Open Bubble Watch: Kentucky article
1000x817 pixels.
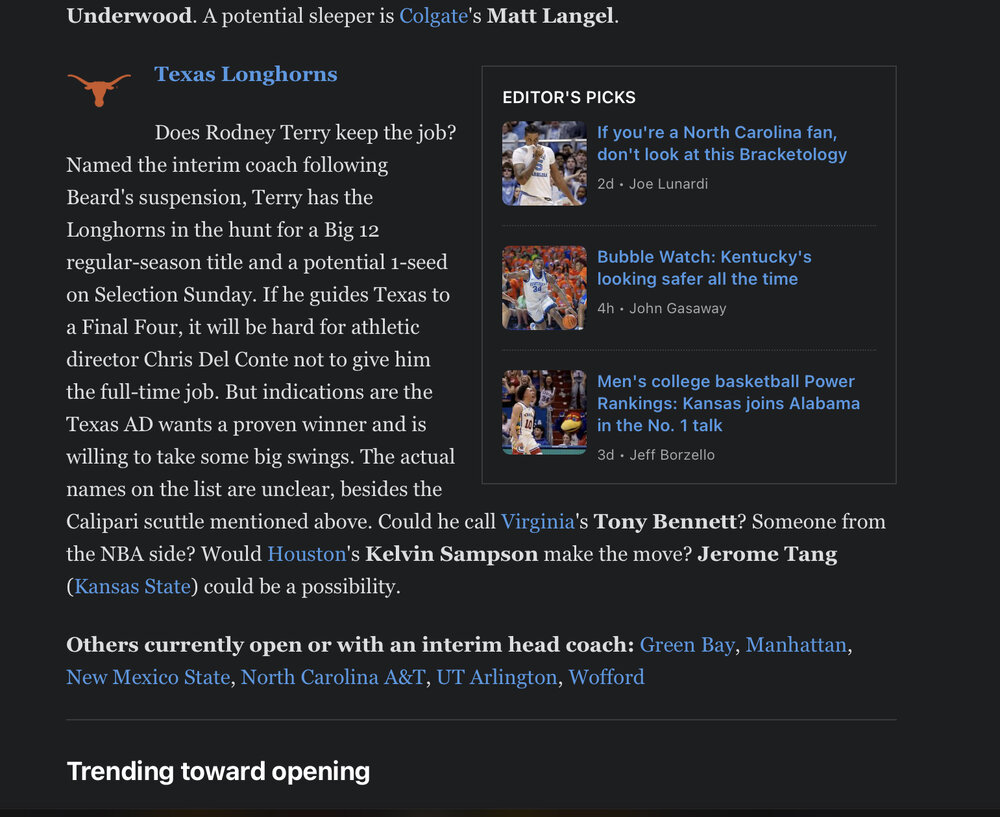tap(704, 268)
